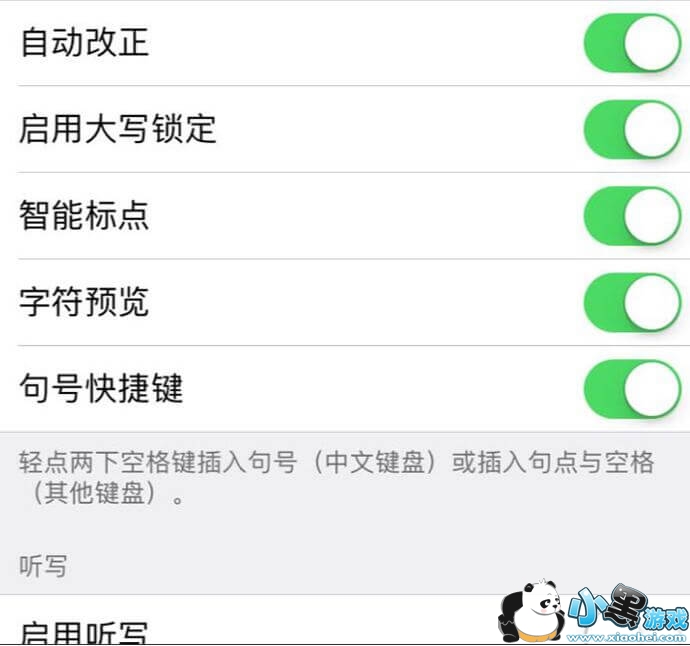690x646 pixels.
Task: Disable the 启用大写锁定 toggle
Action: coord(633,129)
